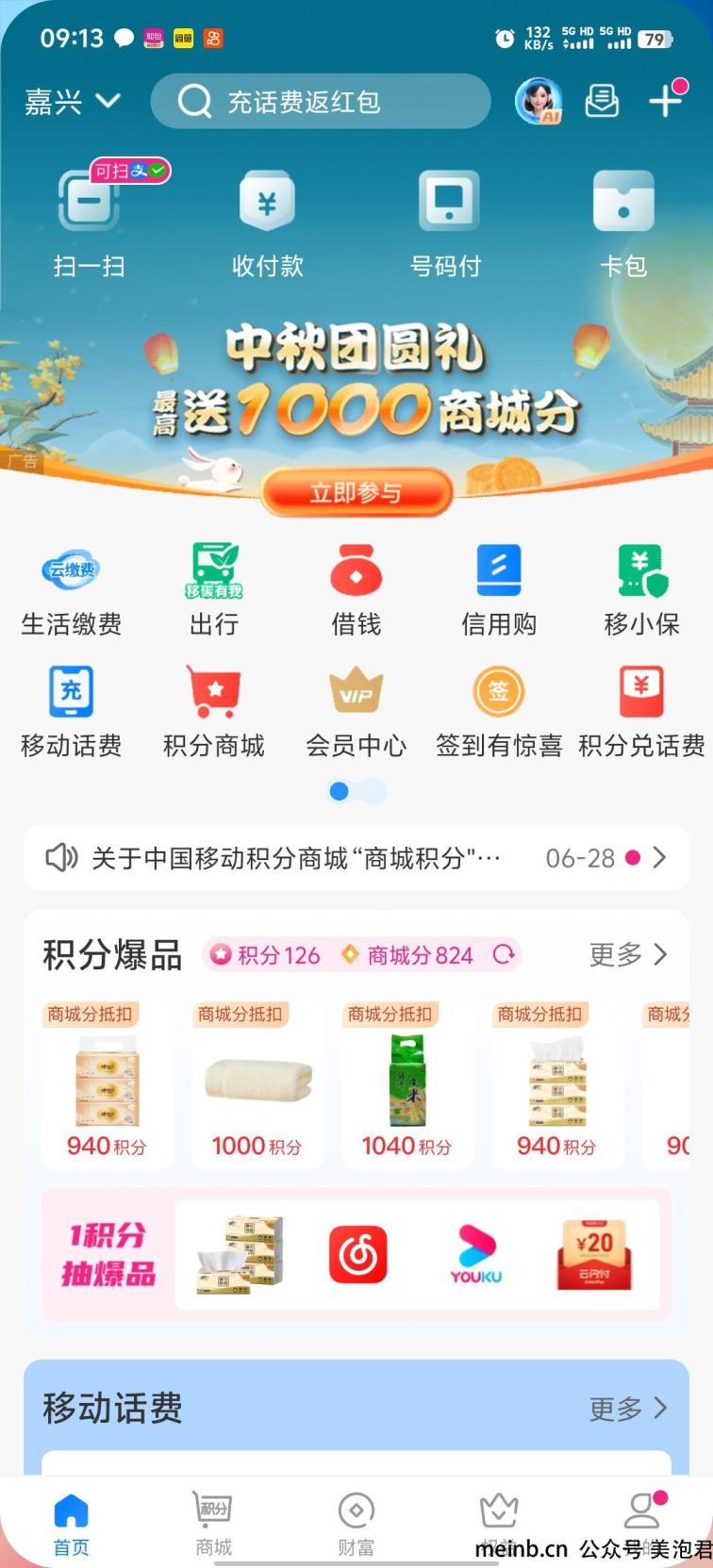
Task: Open the 嘉兴 city selector dropdown
Action: 73,101
